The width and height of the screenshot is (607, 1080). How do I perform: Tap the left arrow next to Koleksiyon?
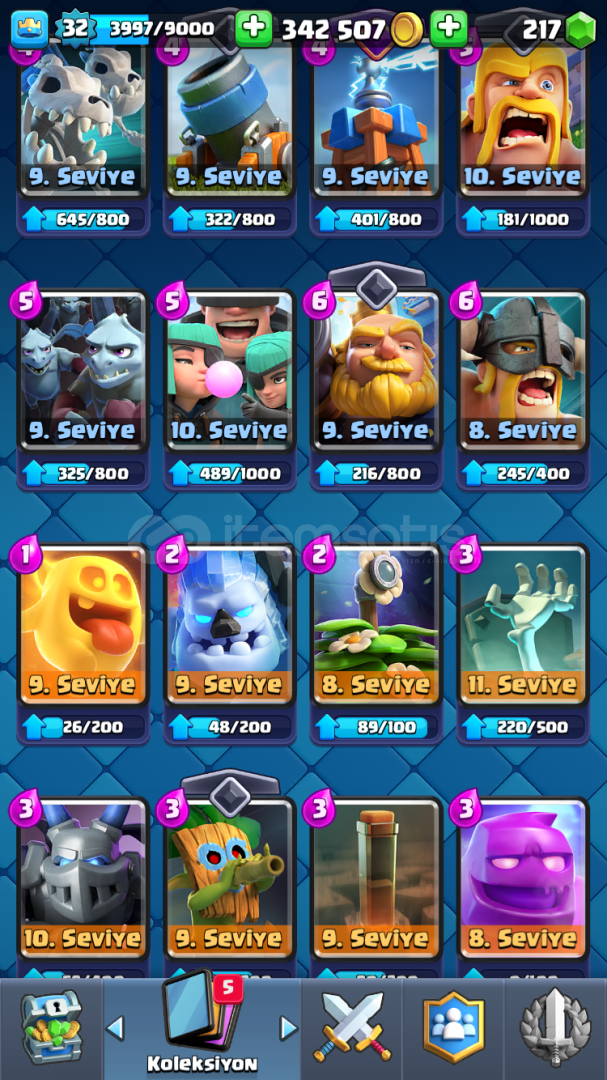[x=115, y=1028]
